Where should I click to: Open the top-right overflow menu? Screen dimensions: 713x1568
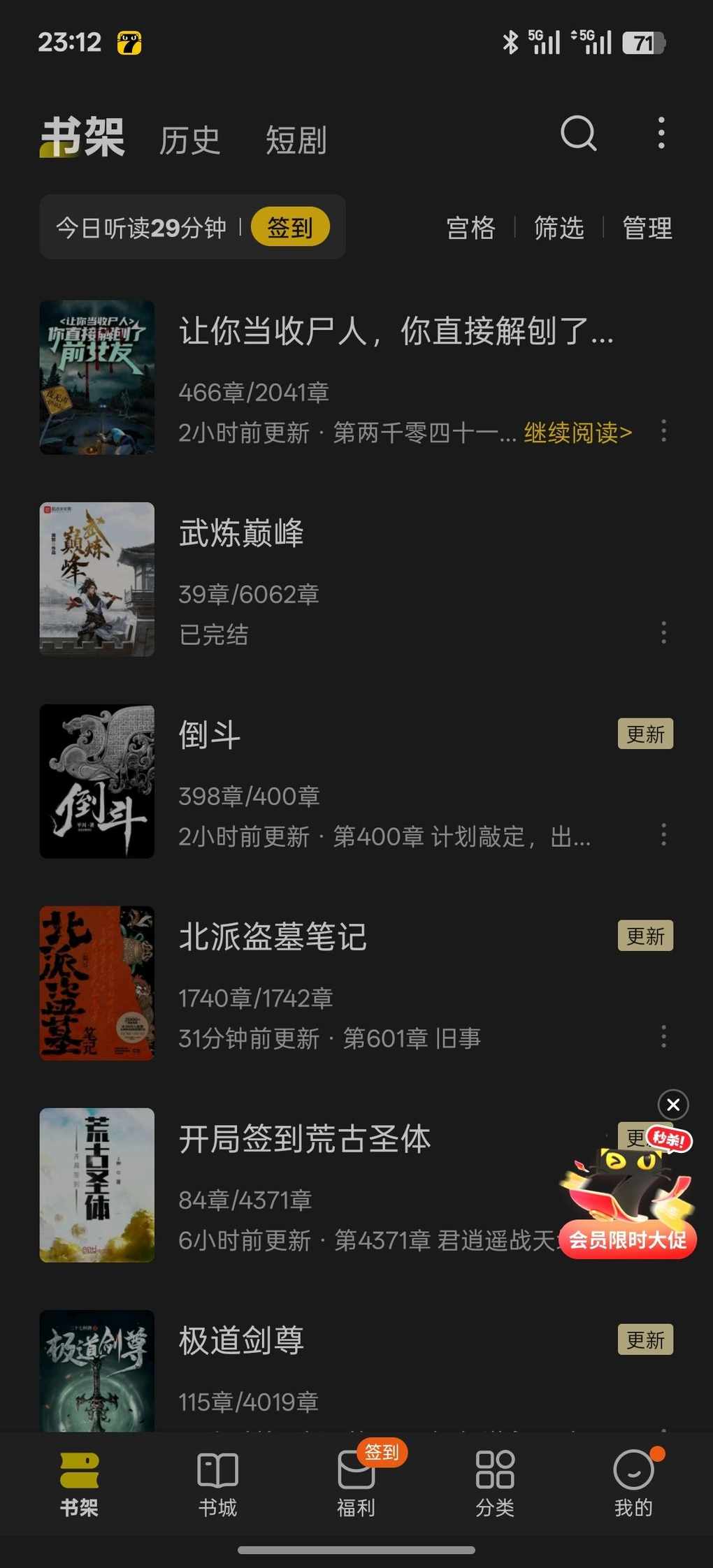tap(661, 133)
